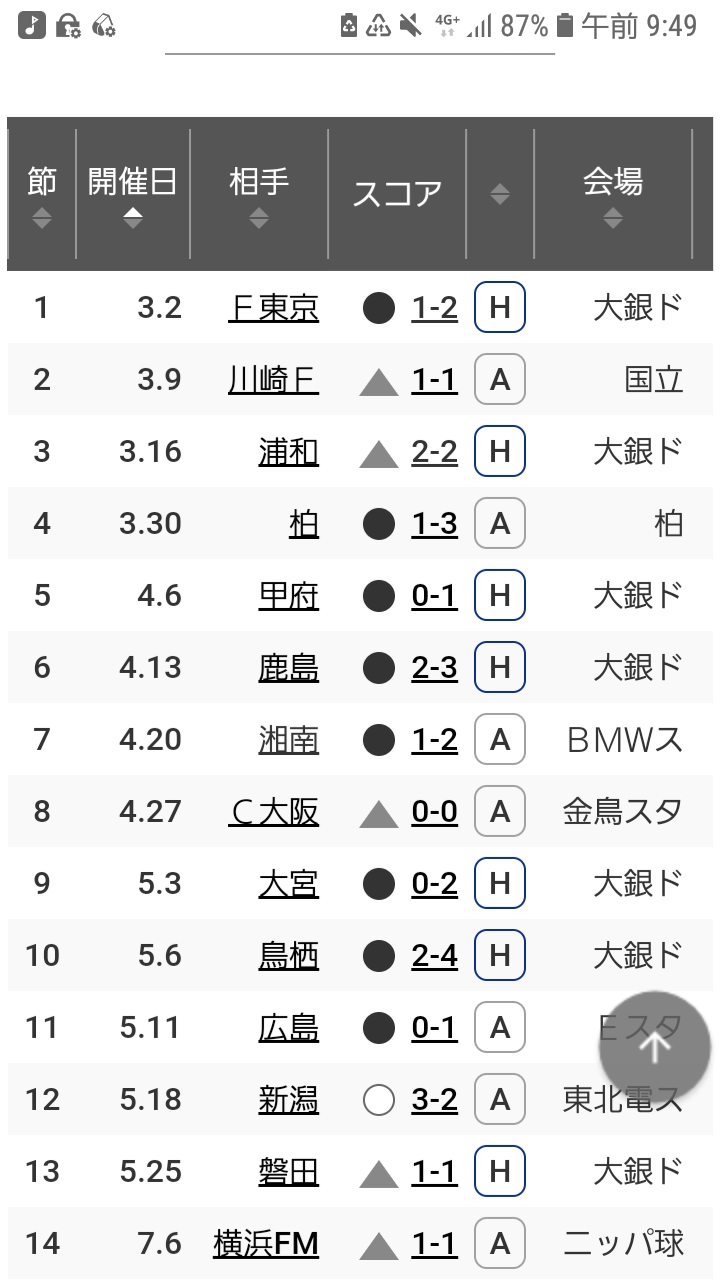View 1-3 match details against 柏
The height and width of the screenshot is (1280, 720).
(434, 524)
